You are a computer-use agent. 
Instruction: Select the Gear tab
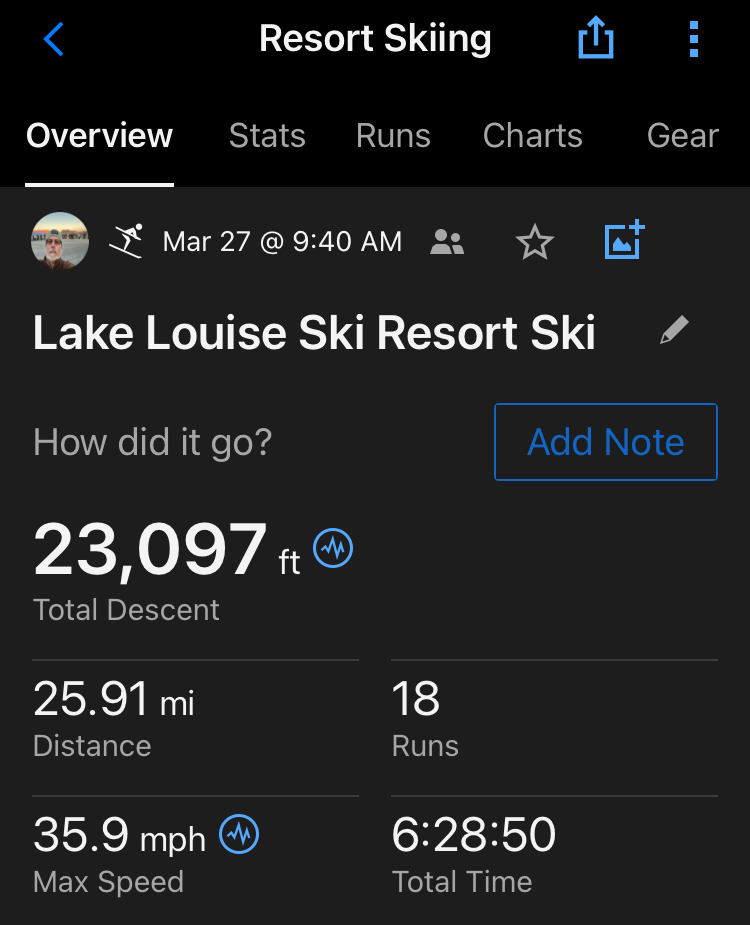coord(682,136)
